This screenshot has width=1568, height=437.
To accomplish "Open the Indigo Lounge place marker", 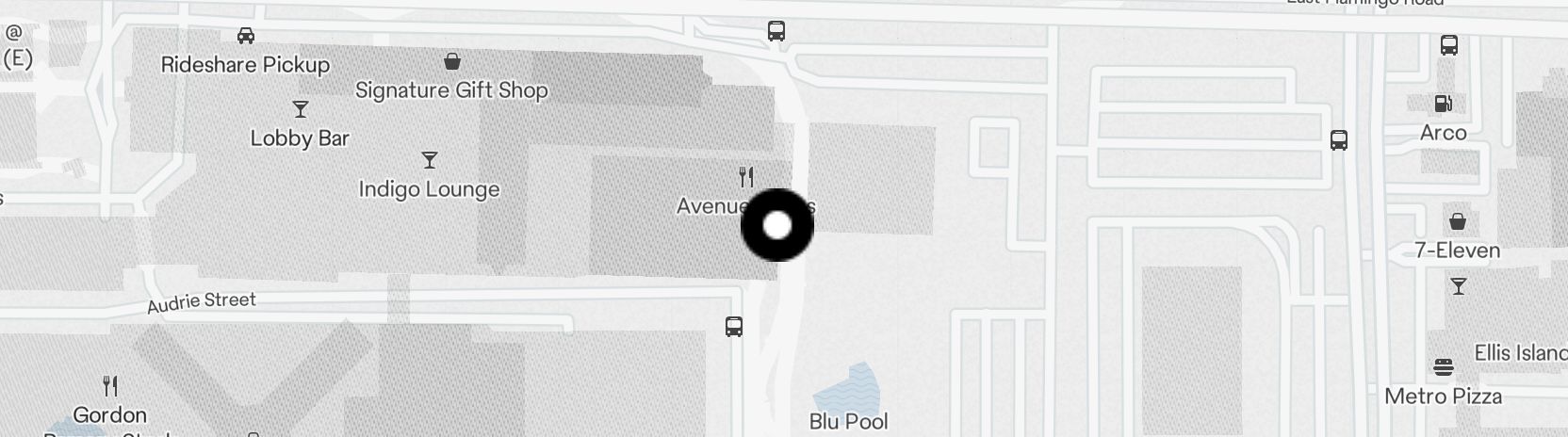I will [x=430, y=160].
